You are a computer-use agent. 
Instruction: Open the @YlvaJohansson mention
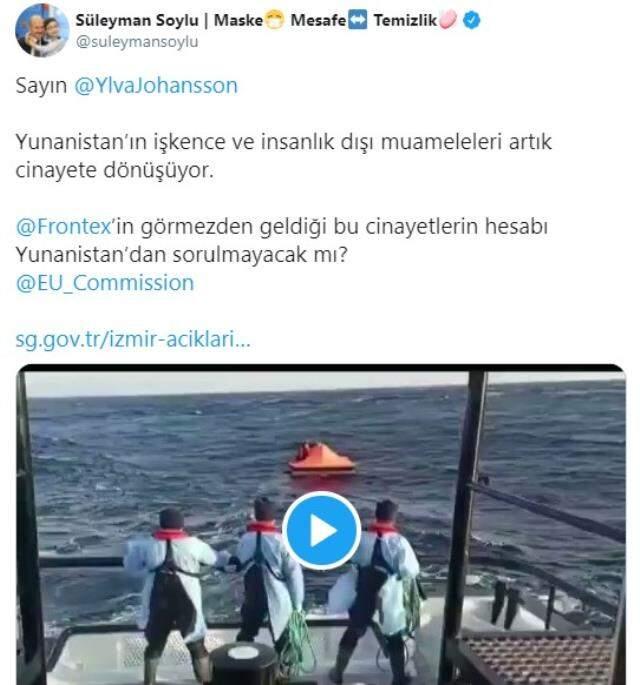click(156, 86)
